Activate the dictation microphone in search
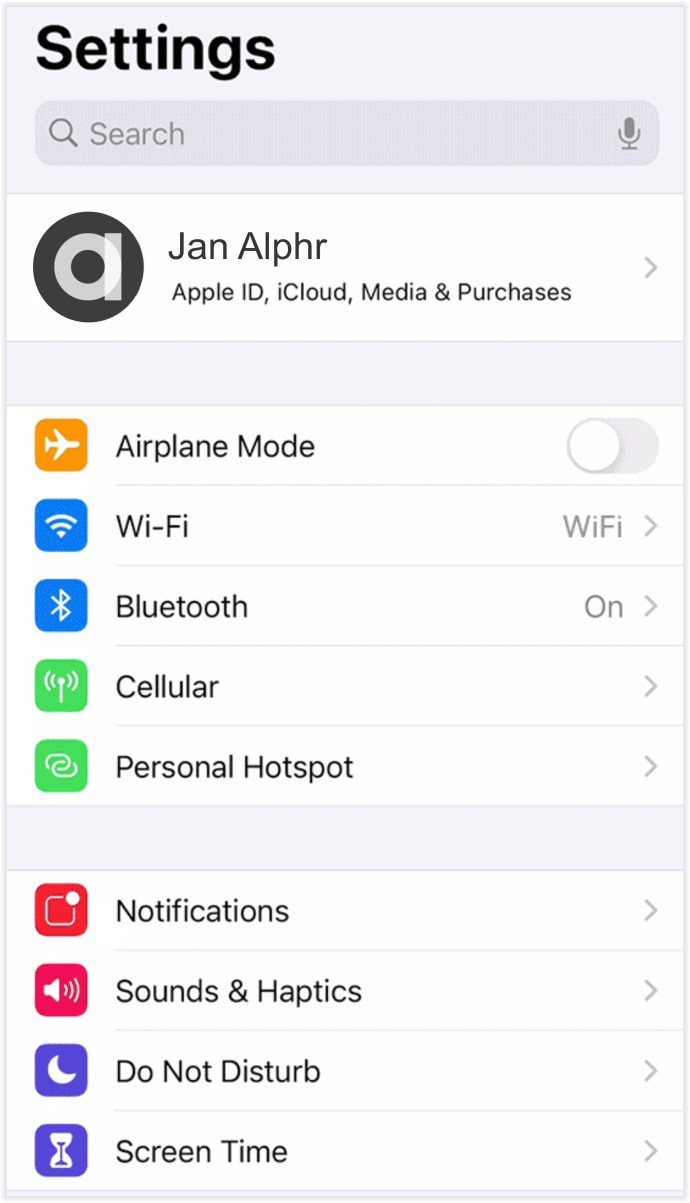The width and height of the screenshot is (690, 1203). (629, 133)
